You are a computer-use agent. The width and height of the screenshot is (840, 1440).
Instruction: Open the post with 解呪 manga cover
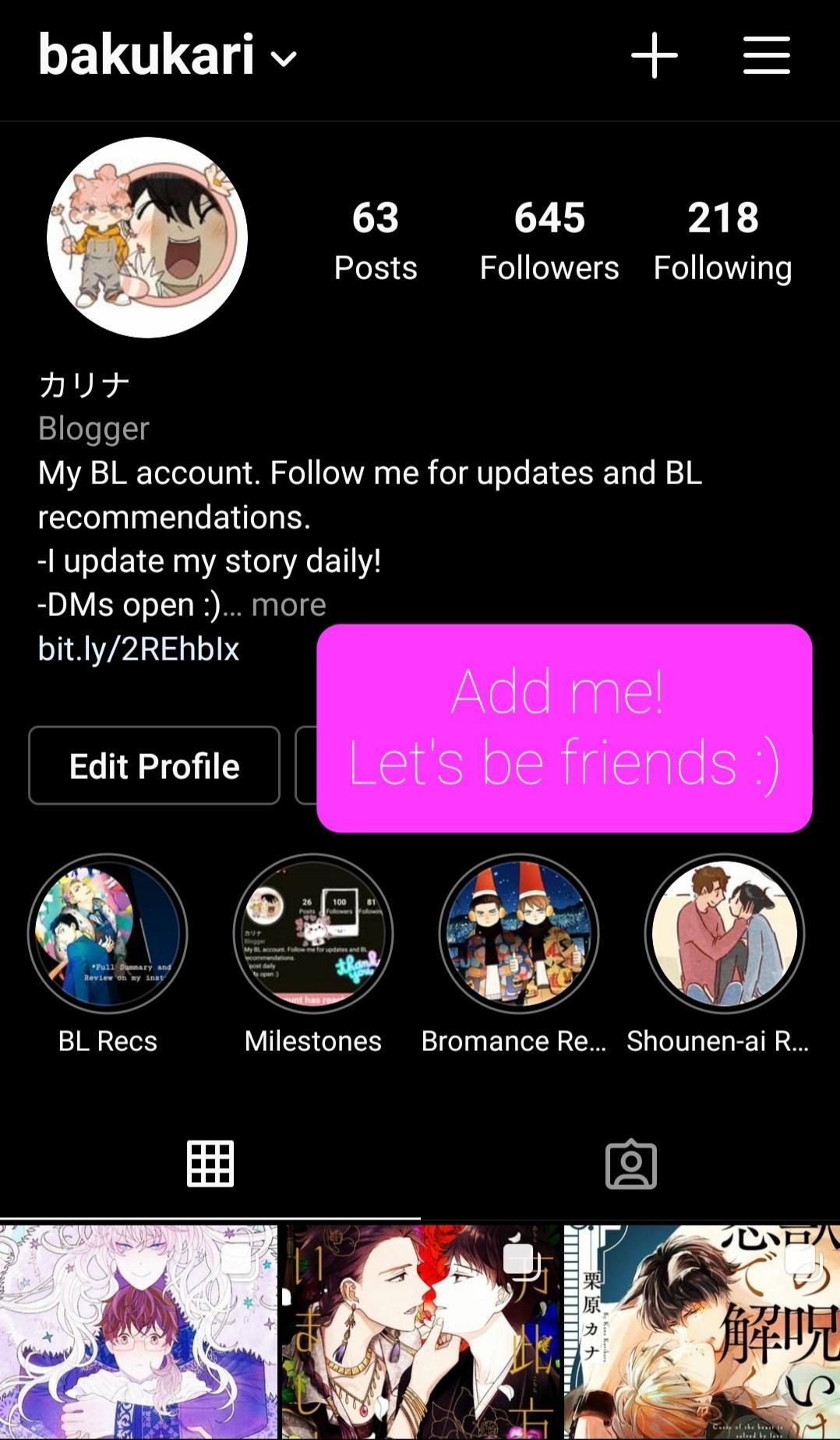coord(701,1332)
